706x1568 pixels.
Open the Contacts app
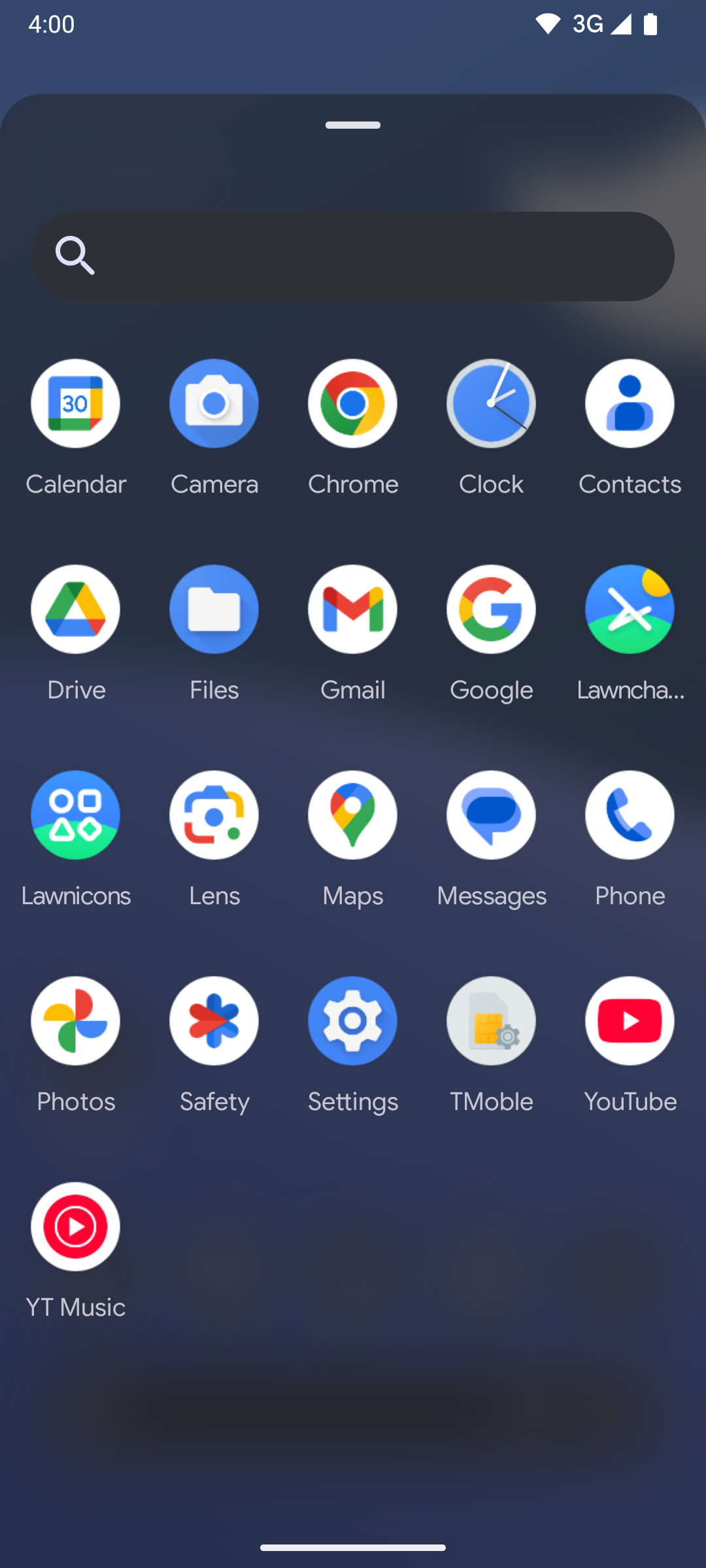coord(630,404)
